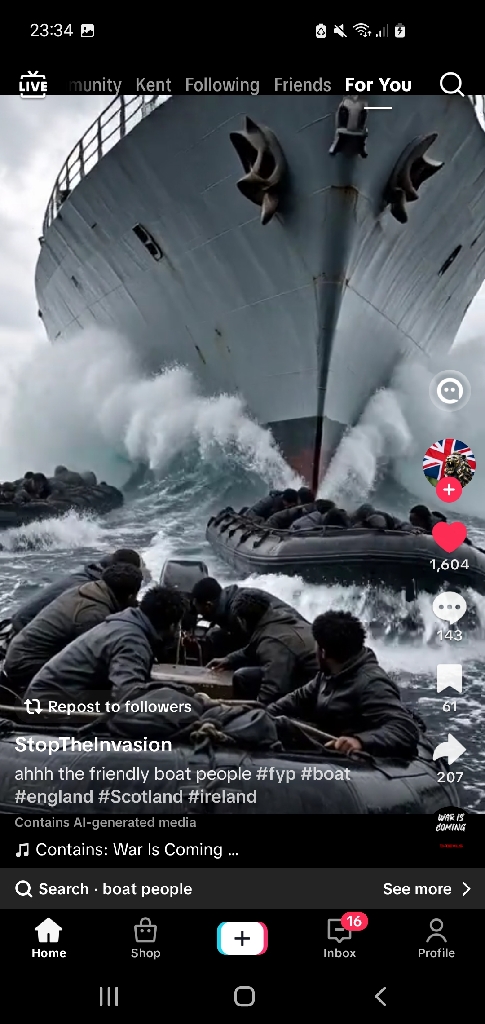Image resolution: width=485 pixels, height=1024 pixels.
Task: Go to the Profile tab
Action: pos(436,939)
